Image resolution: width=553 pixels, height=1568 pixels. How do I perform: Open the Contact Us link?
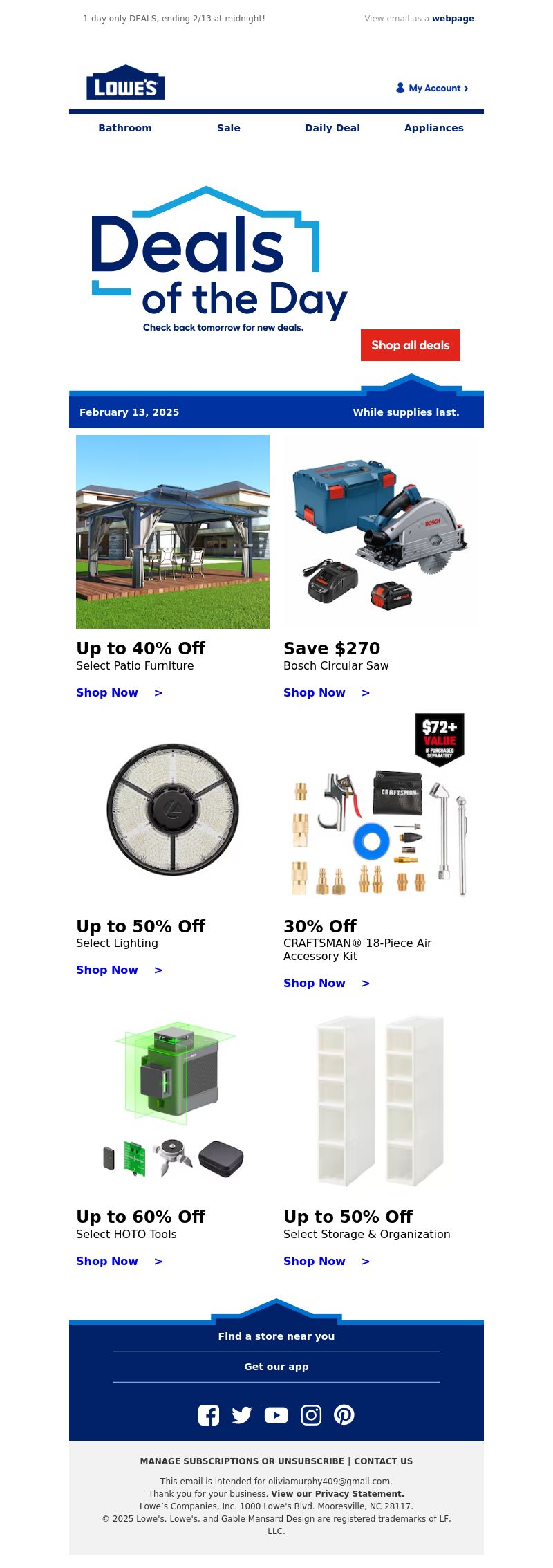(x=383, y=1461)
